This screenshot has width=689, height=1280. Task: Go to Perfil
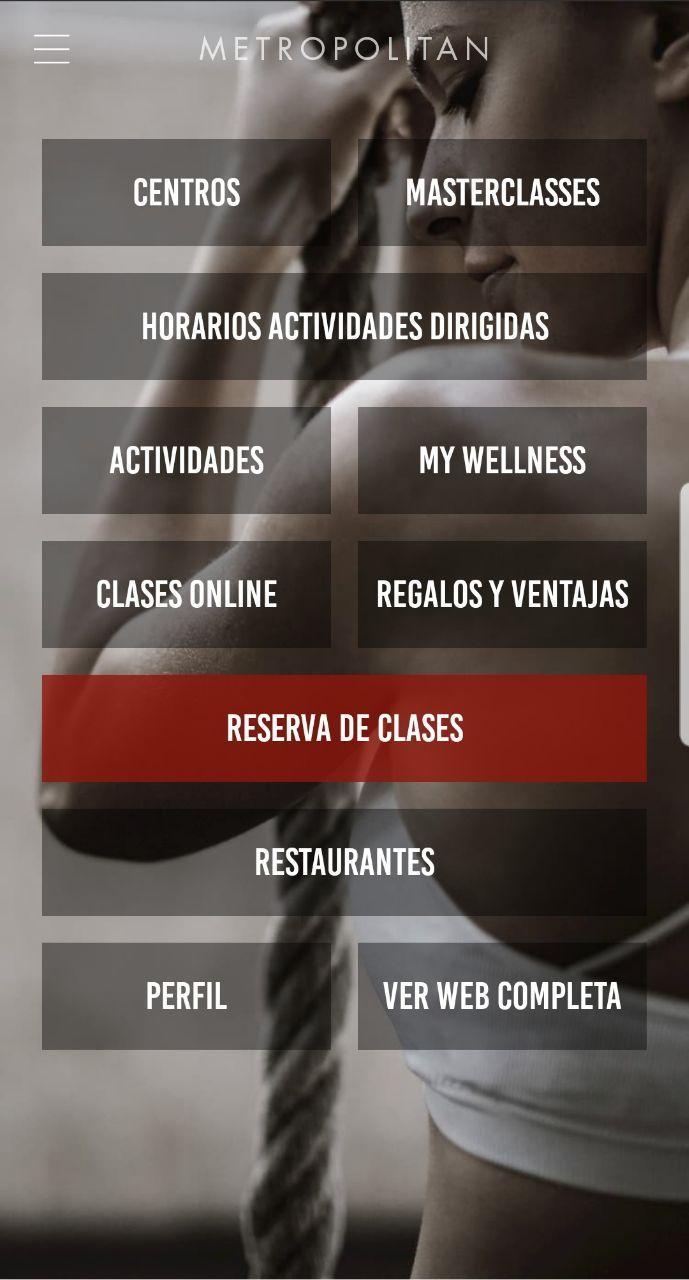186,996
